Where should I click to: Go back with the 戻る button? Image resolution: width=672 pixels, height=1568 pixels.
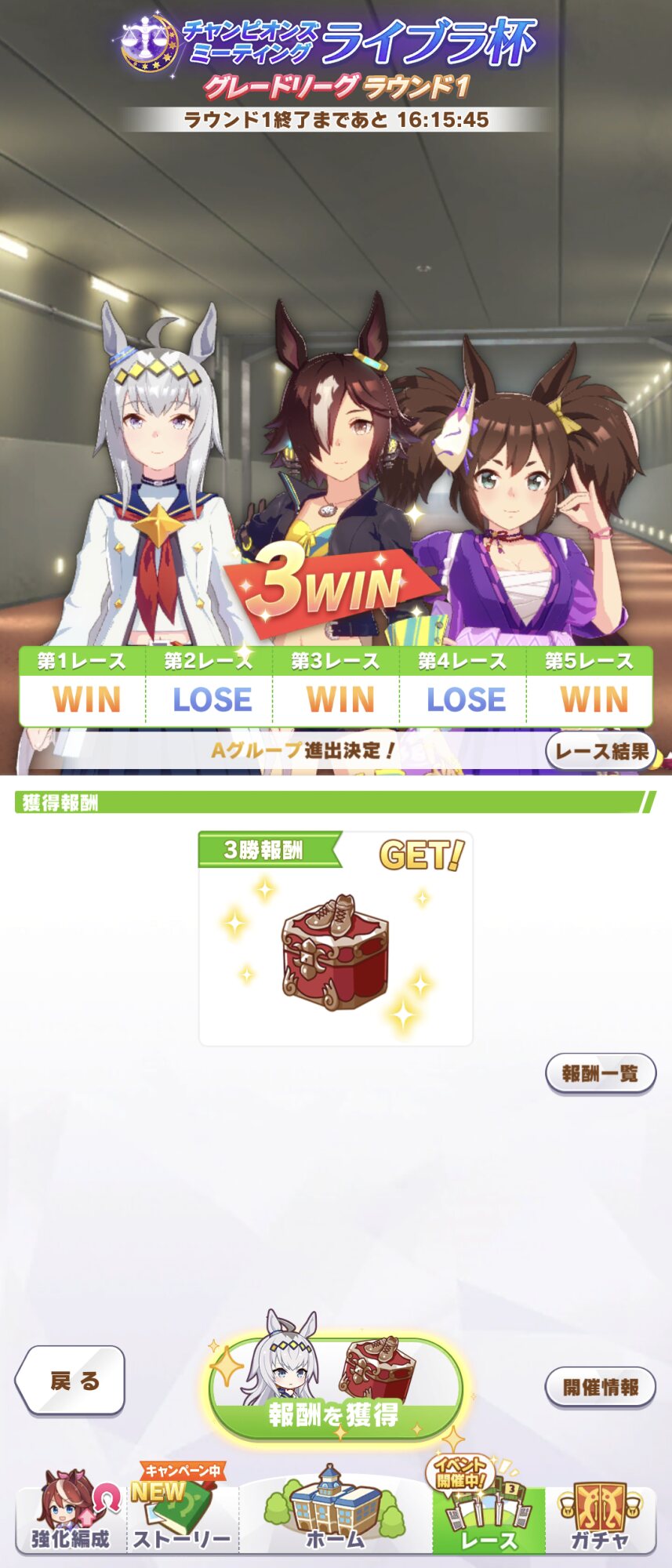coord(72,1381)
